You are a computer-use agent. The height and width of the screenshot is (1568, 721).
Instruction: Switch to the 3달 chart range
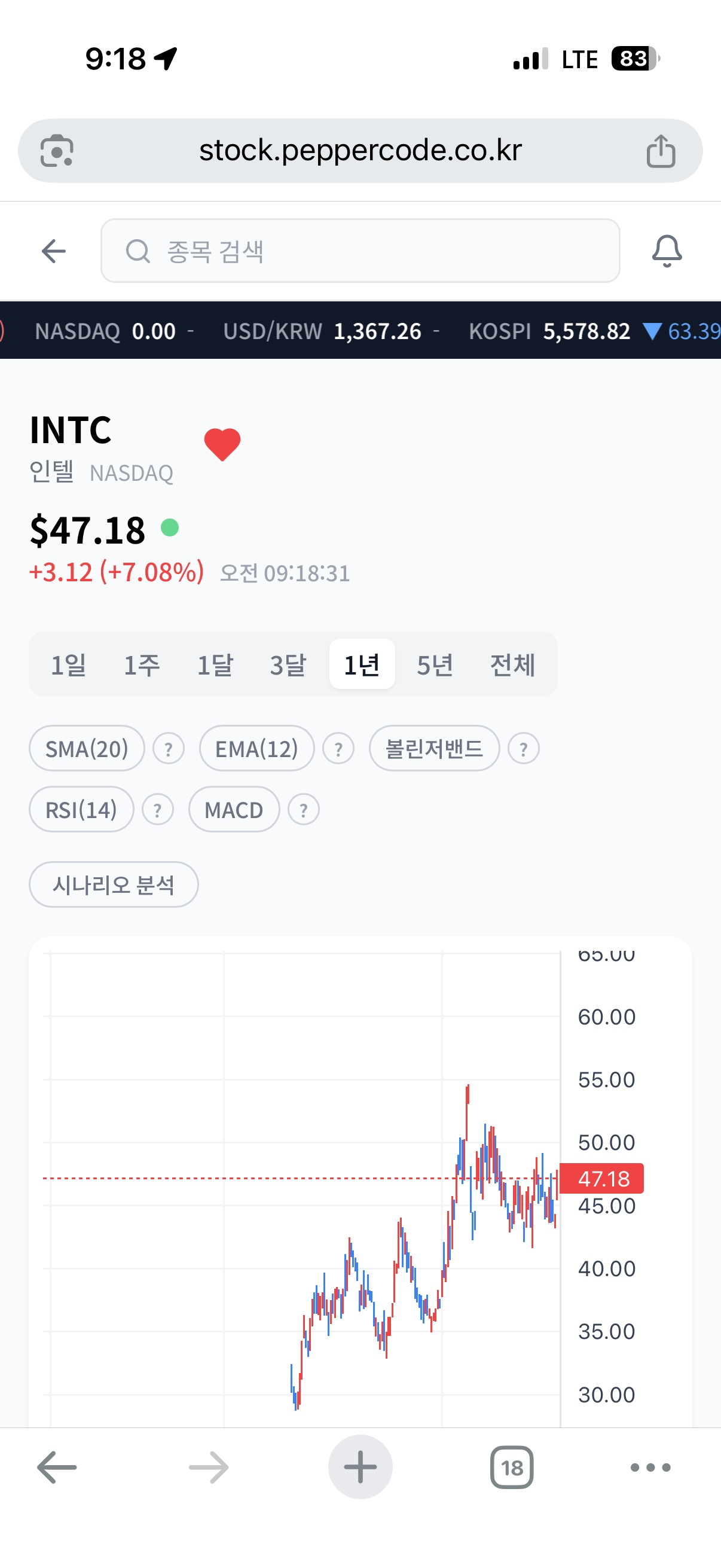(288, 664)
